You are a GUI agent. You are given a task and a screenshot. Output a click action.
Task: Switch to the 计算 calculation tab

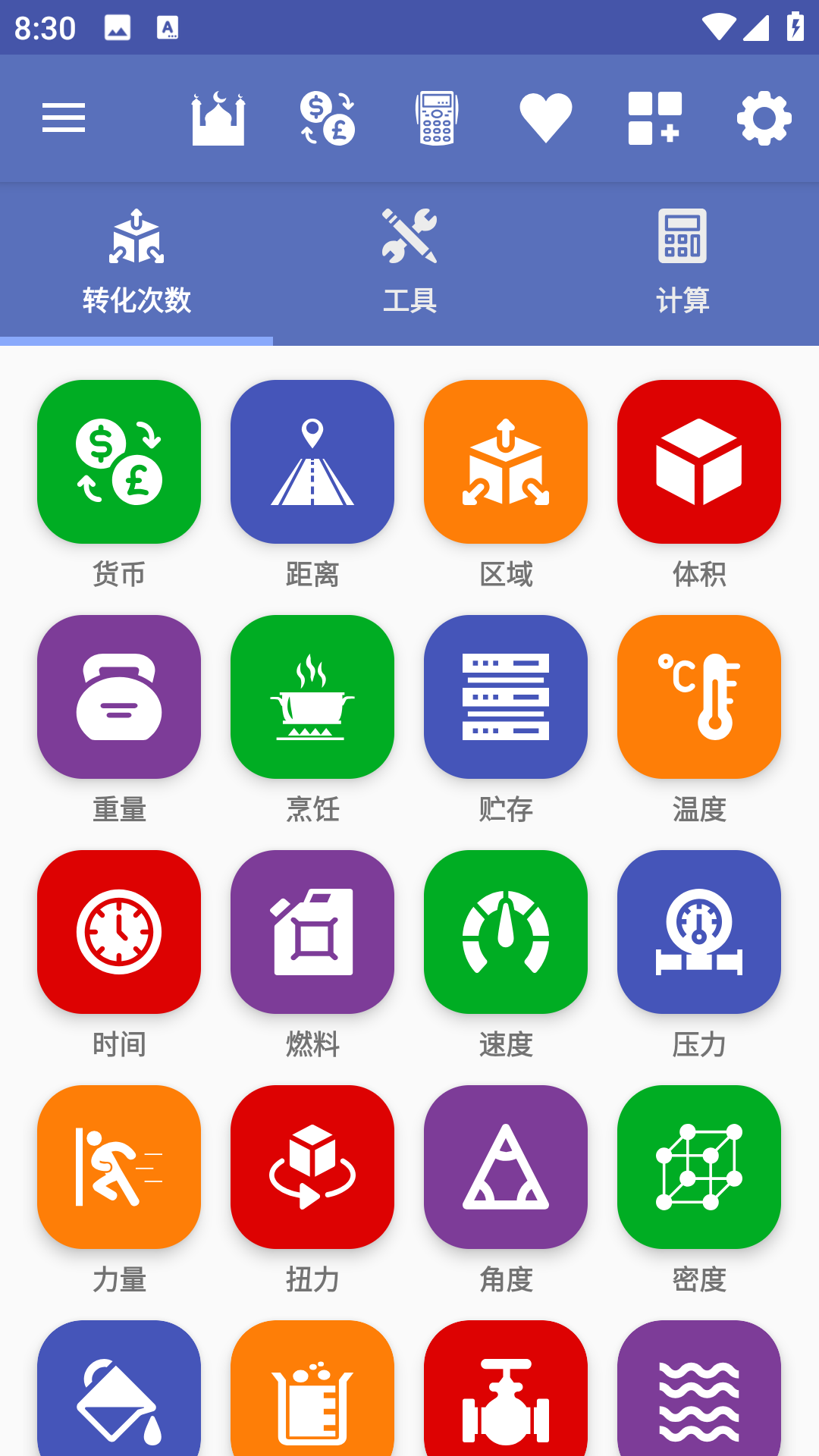coord(682,262)
